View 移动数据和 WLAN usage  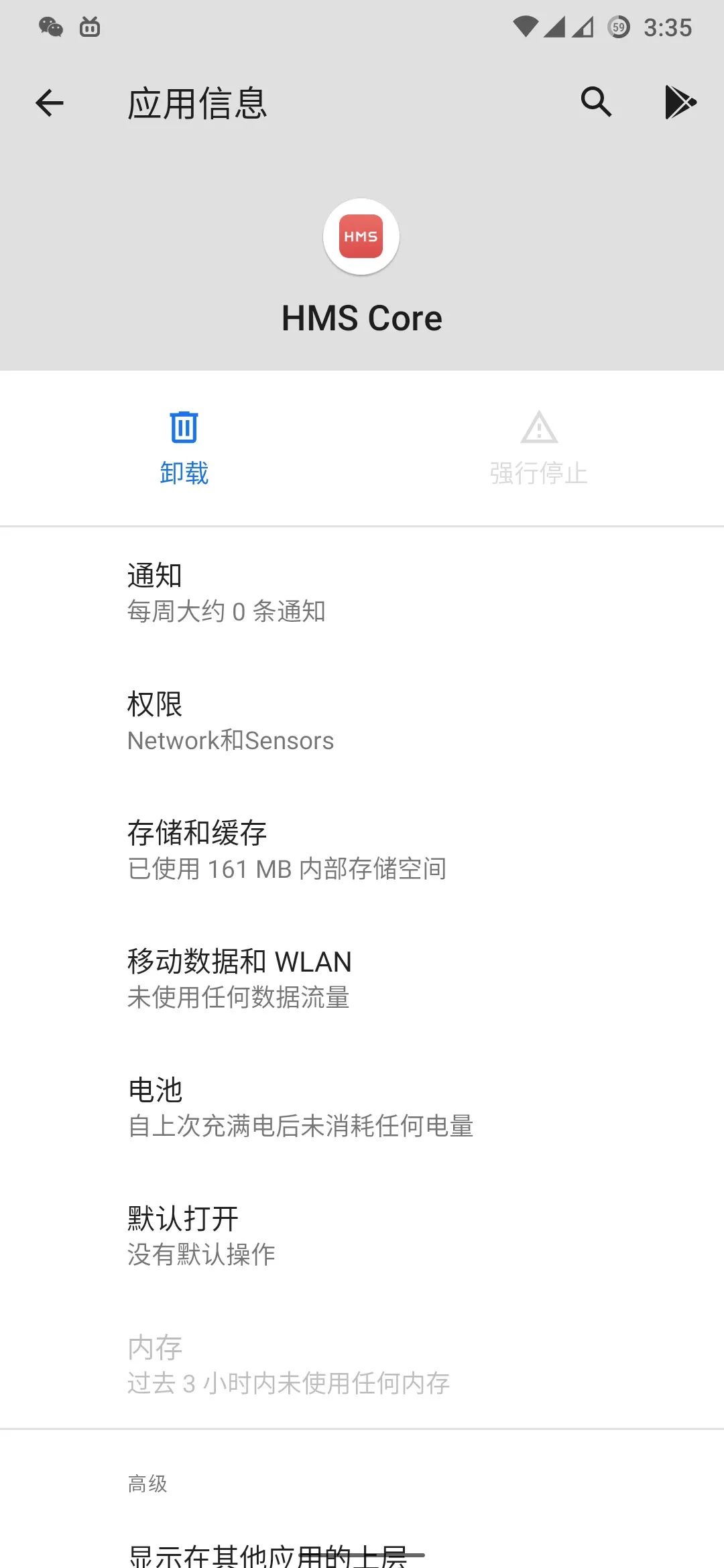pyautogui.click(x=362, y=978)
